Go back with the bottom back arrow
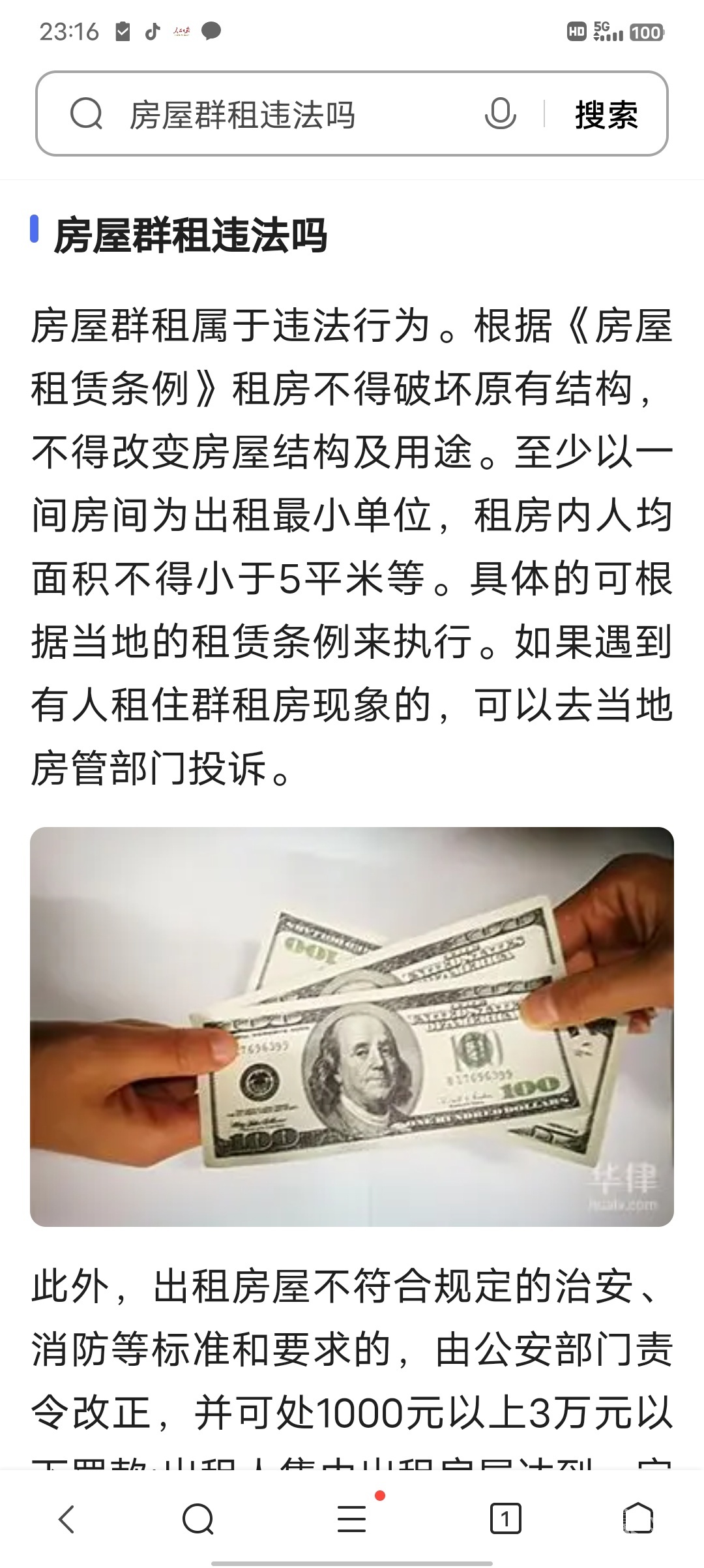Screen dimensions: 704x1568 click(x=67, y=1520)
